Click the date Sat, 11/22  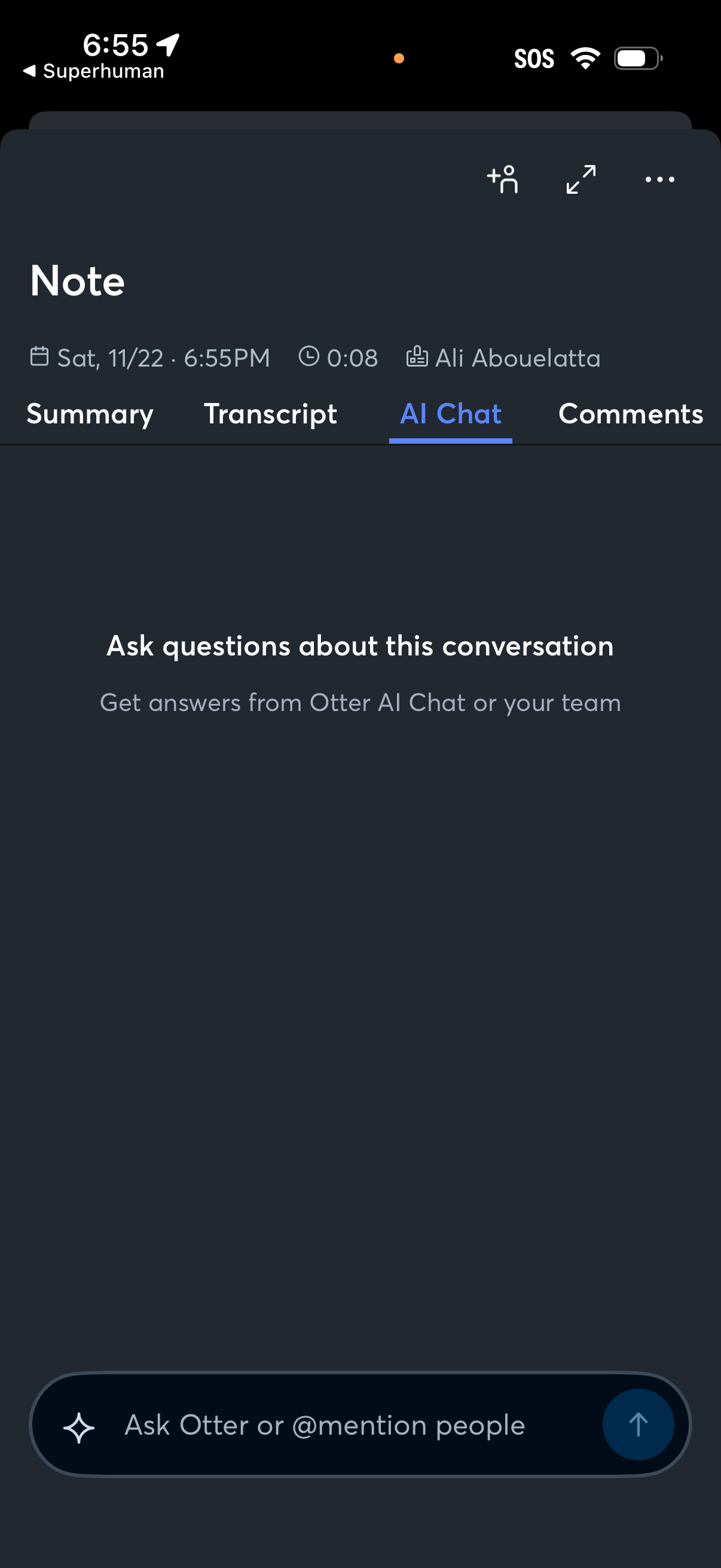click(163, 357)
